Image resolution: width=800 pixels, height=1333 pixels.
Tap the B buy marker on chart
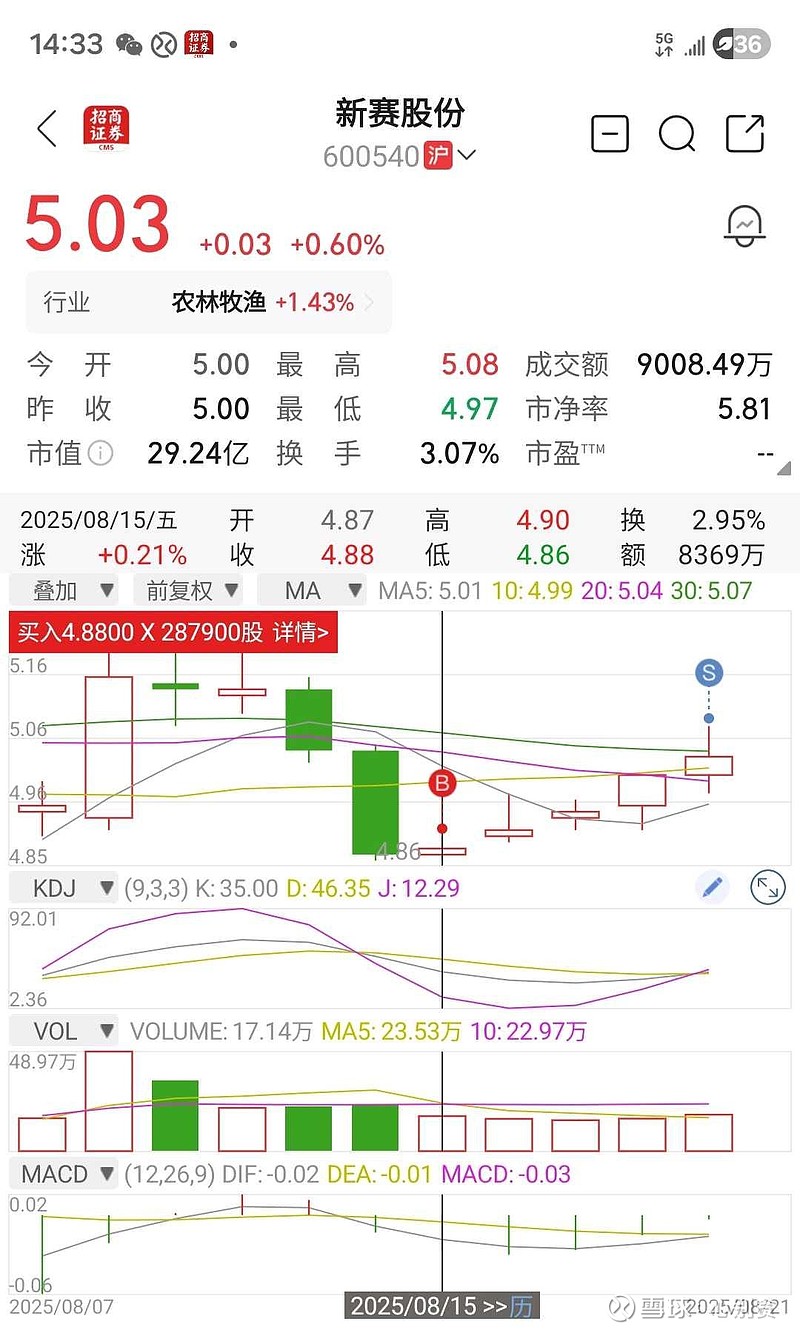441,783
